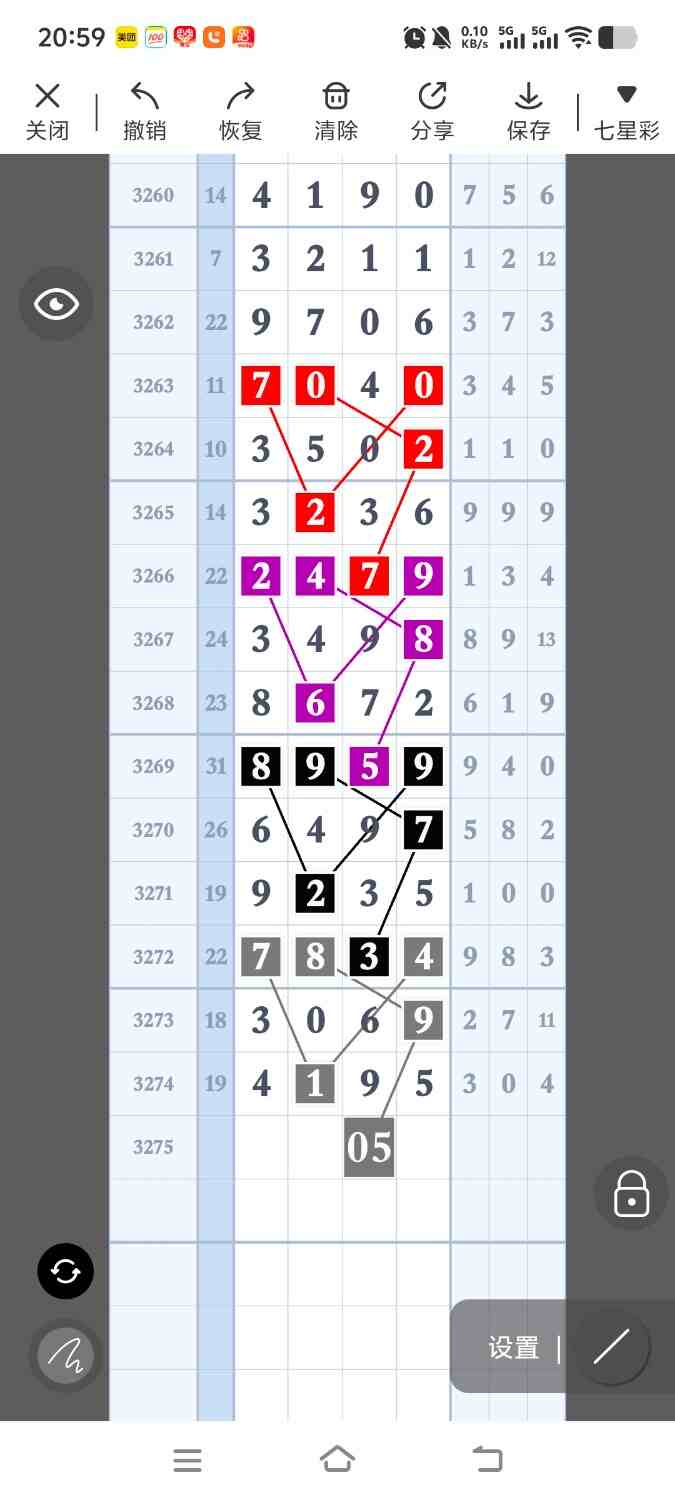Open the 七星彩 lottery dropdown
Image resolution: width=675 pixels, height=1500 pixels.
(x=626, y=111)
